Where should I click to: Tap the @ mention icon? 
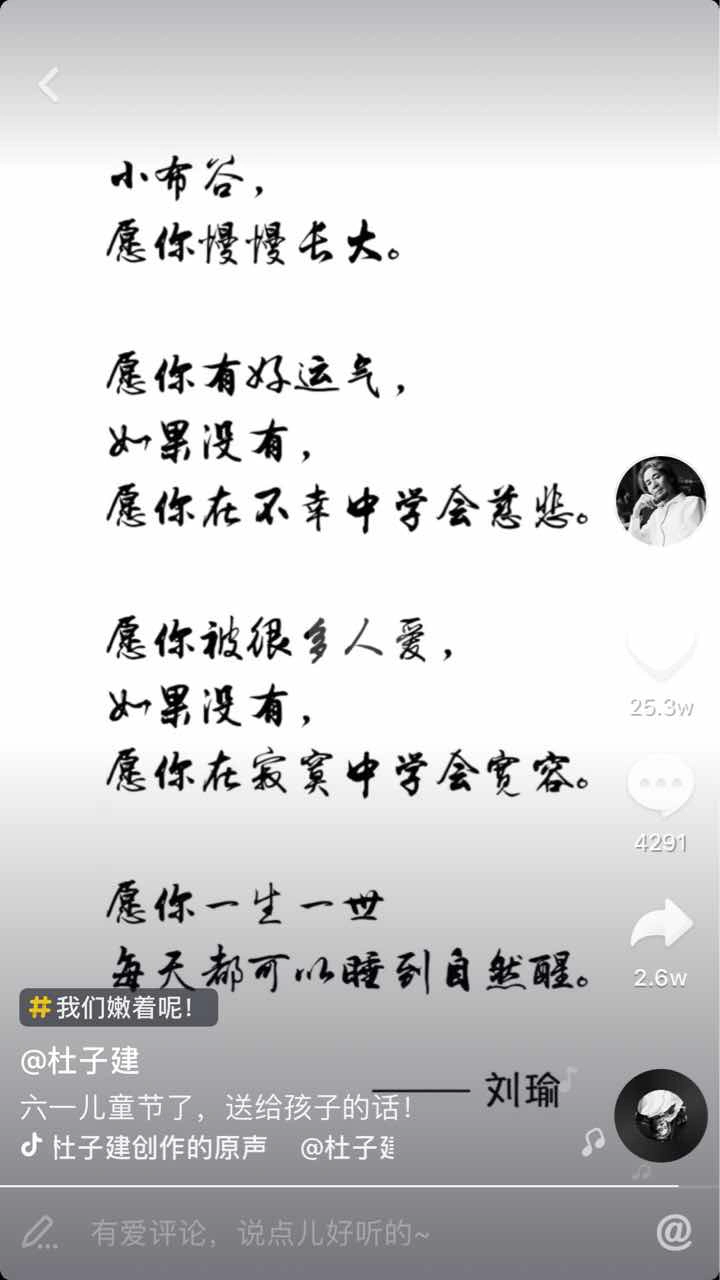click(674, 1233)
